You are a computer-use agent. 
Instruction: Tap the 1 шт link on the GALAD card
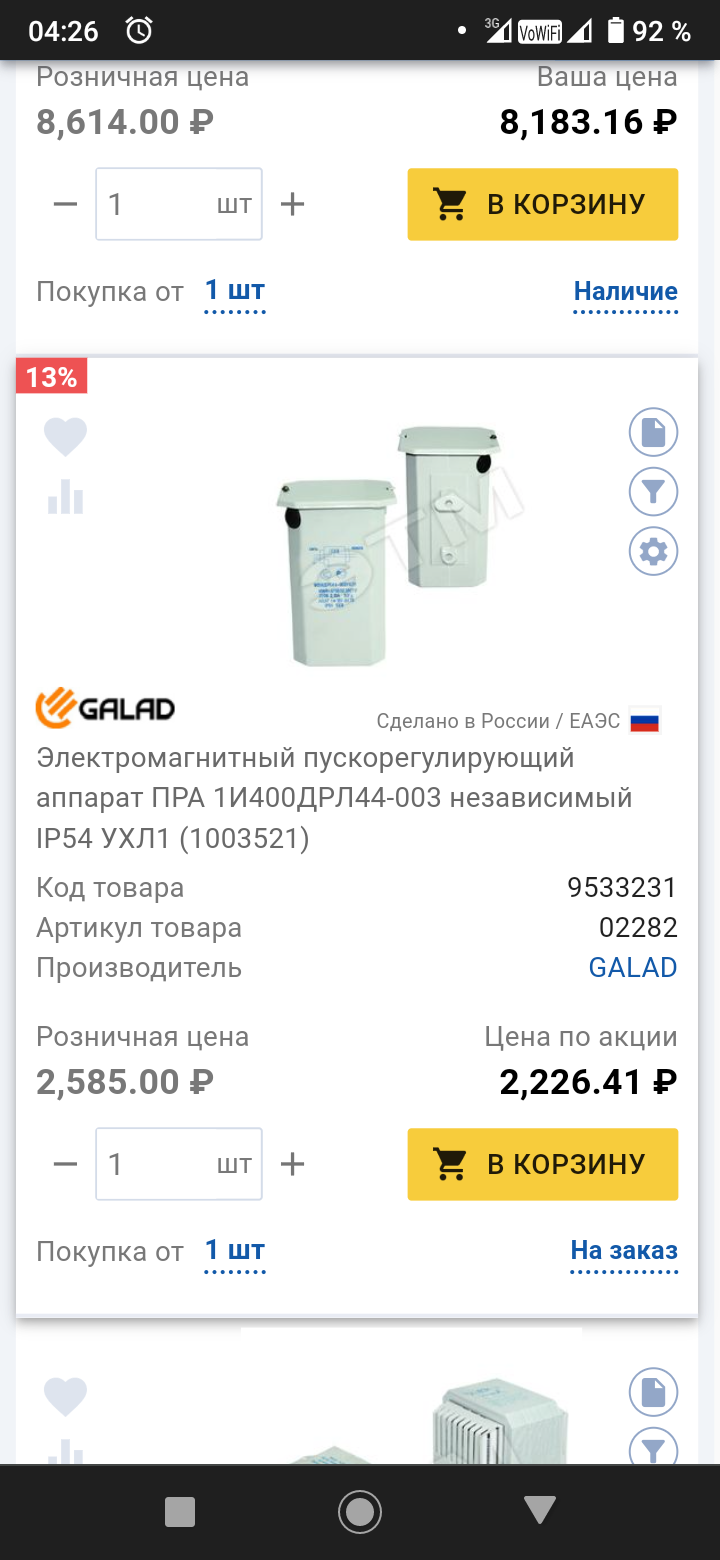click(235, 1251)
